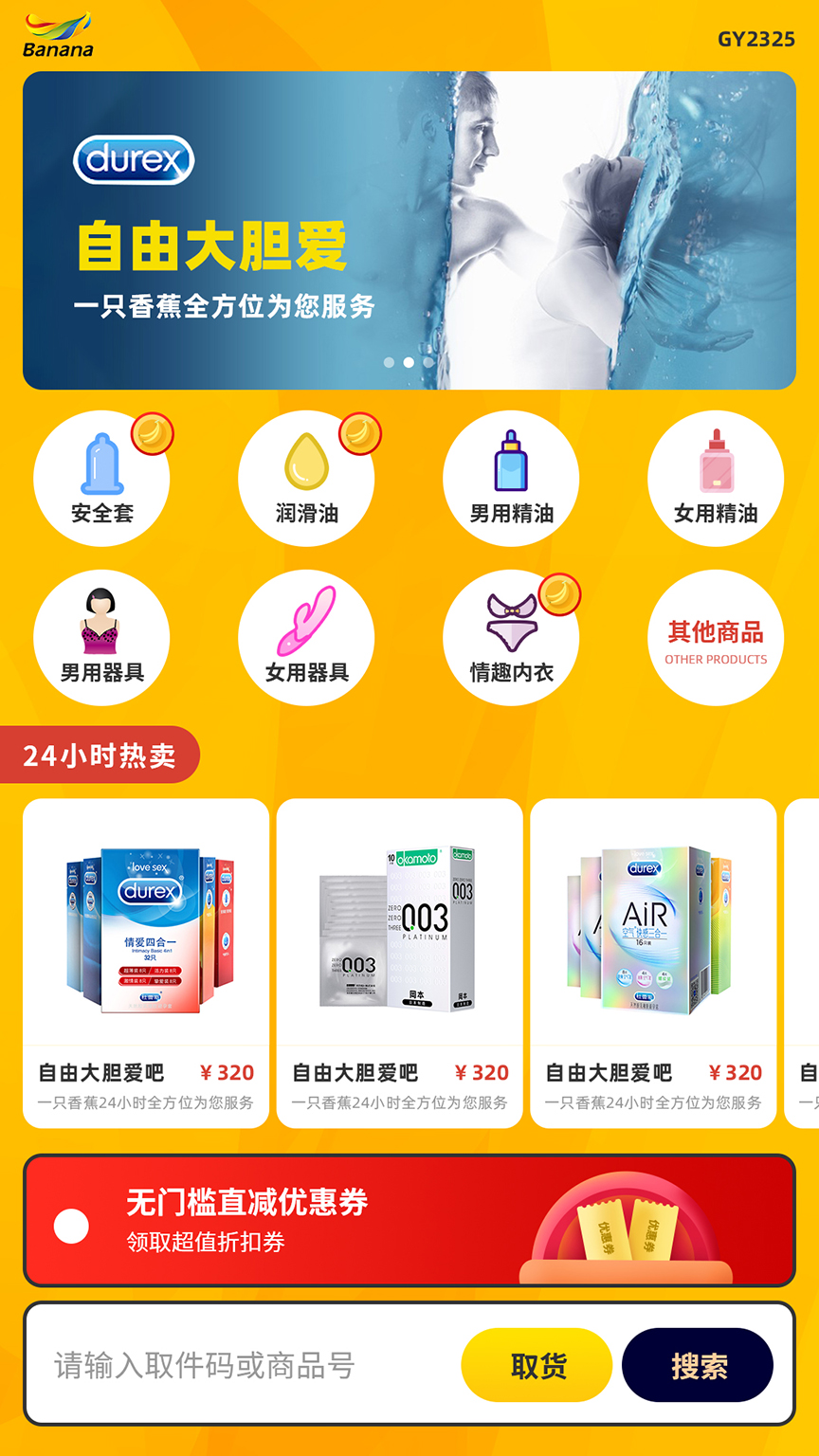Open the Durex AiR product card
Viewport: 819px width, 1456px height.
click(x=653, y=962)
